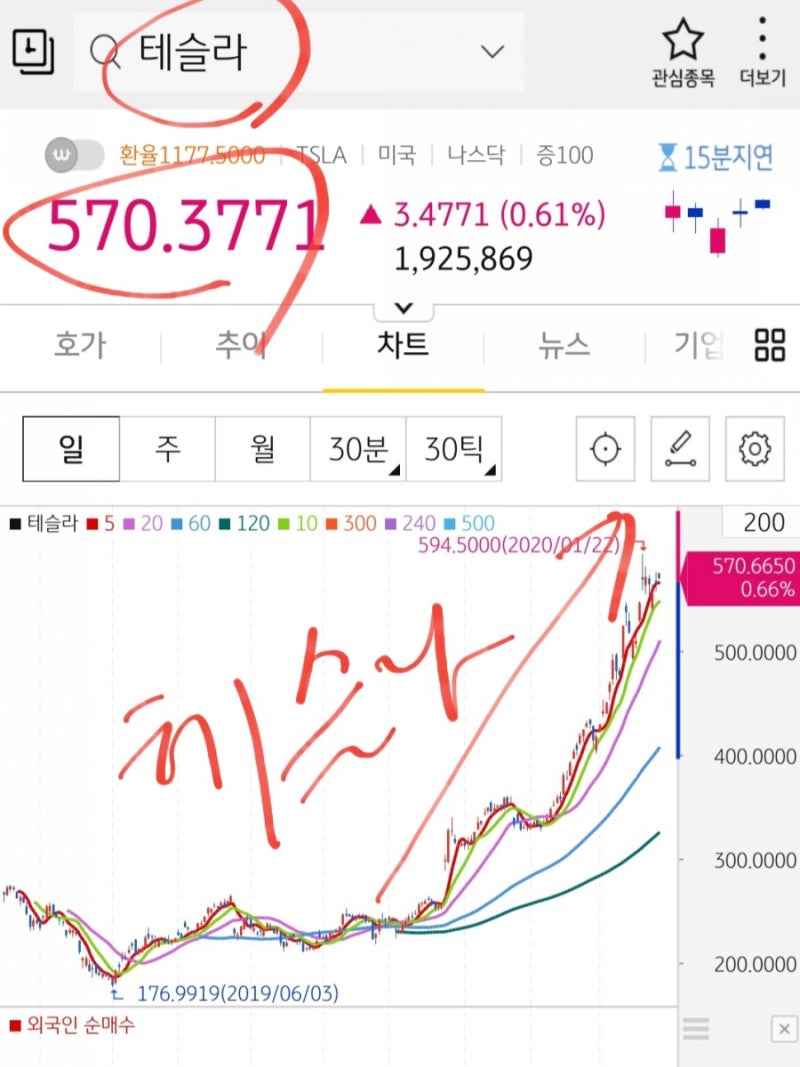Click the app logo icon top left
This screenshot has width=800, height=1067.
[x=33, y=48]
